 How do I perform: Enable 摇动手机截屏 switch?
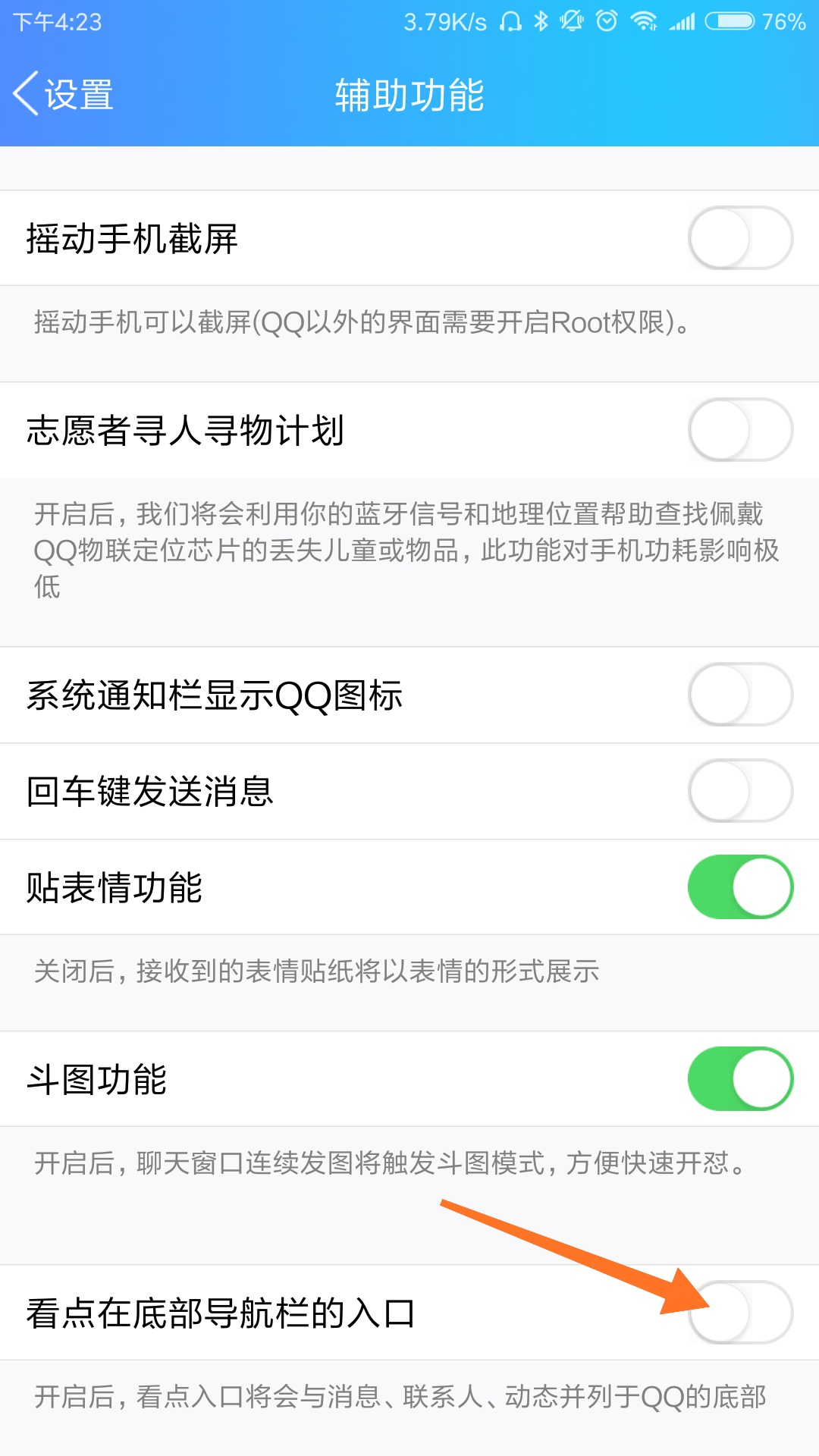coord(740,238)
